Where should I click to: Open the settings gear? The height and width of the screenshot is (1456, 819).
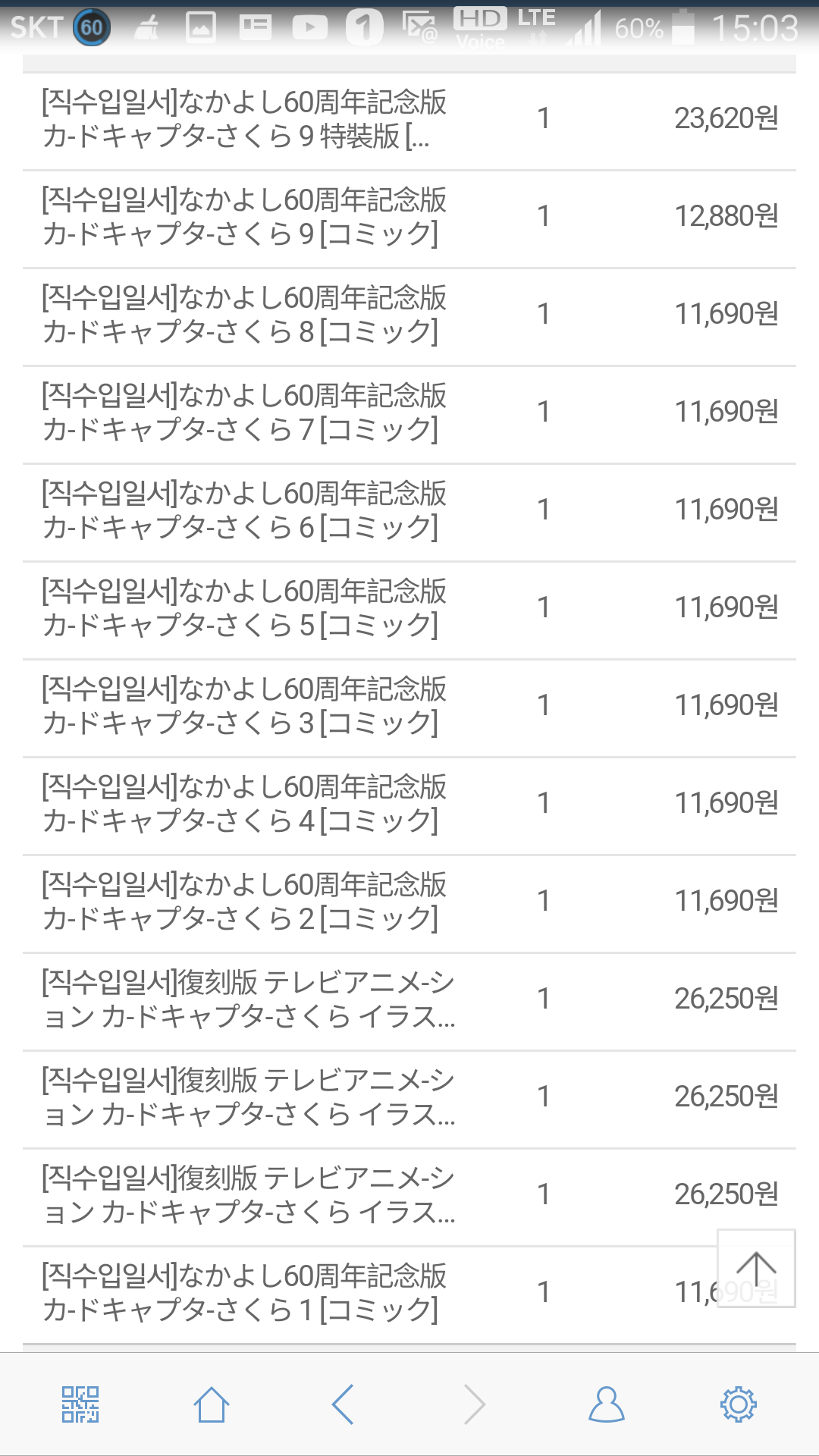tap(739, 1404)
